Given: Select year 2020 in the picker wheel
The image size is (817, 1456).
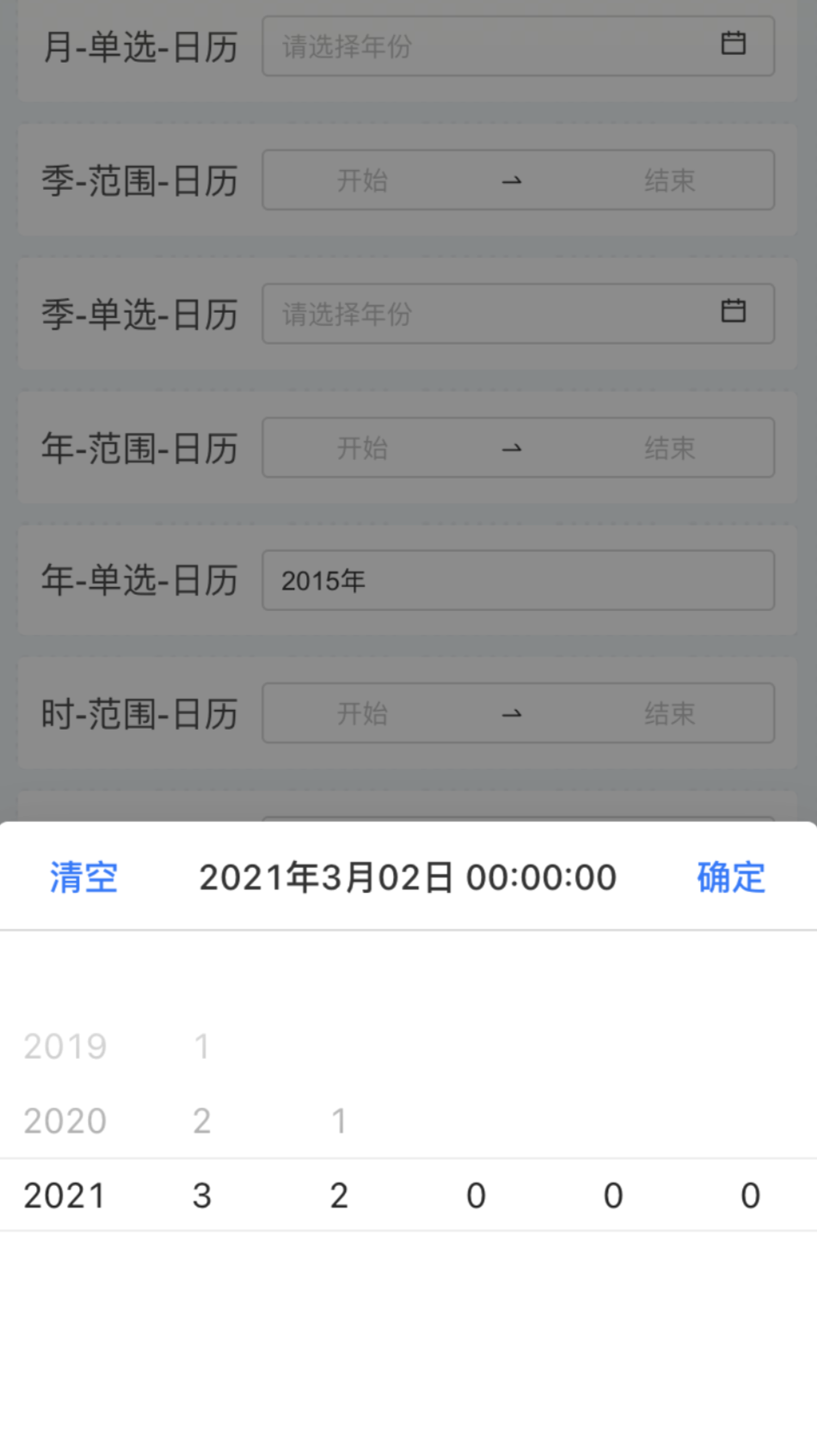Looking at the screenshot, I should point(64,1120).
